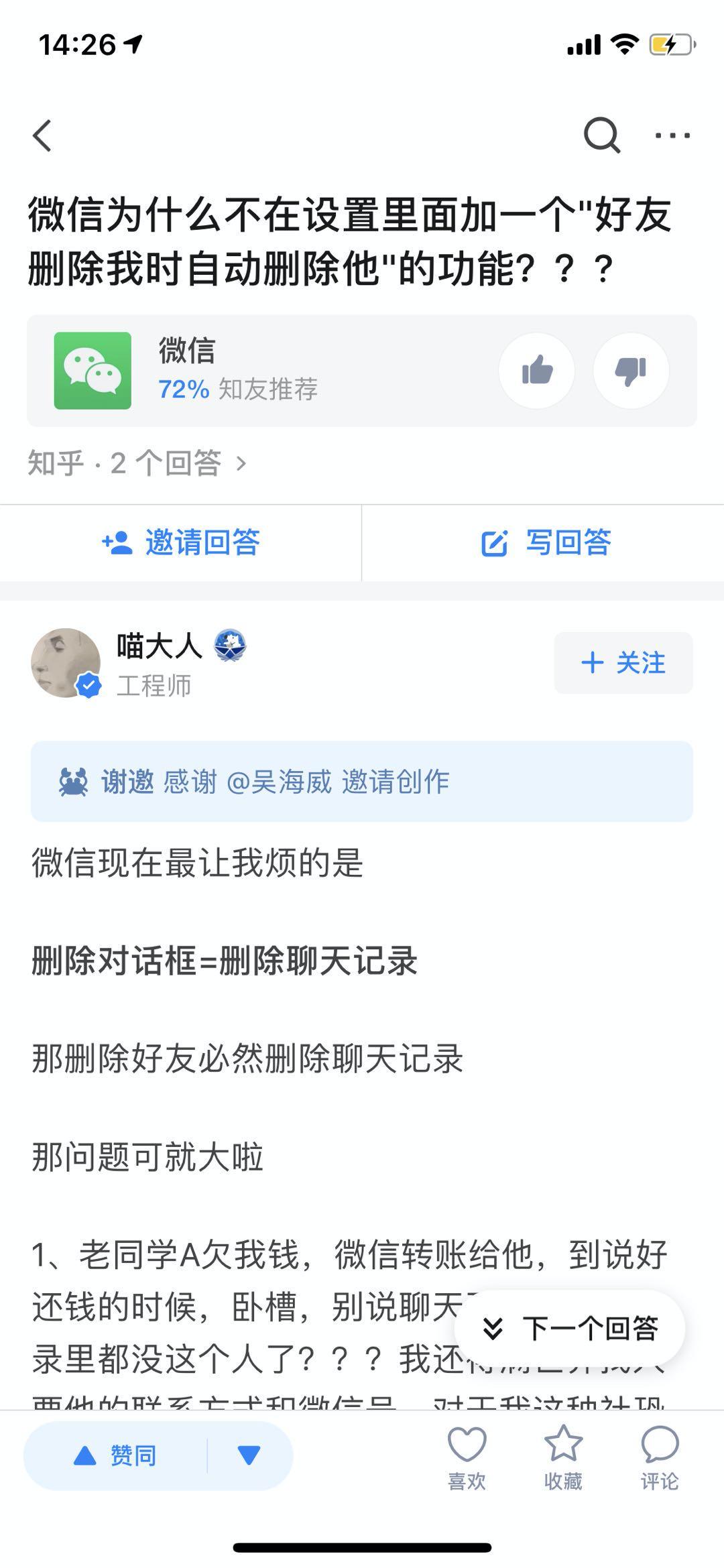This screenshot has height=1568, width=724.
Task: Open 喵大人's profile avatar
Action: click(66, 662)
